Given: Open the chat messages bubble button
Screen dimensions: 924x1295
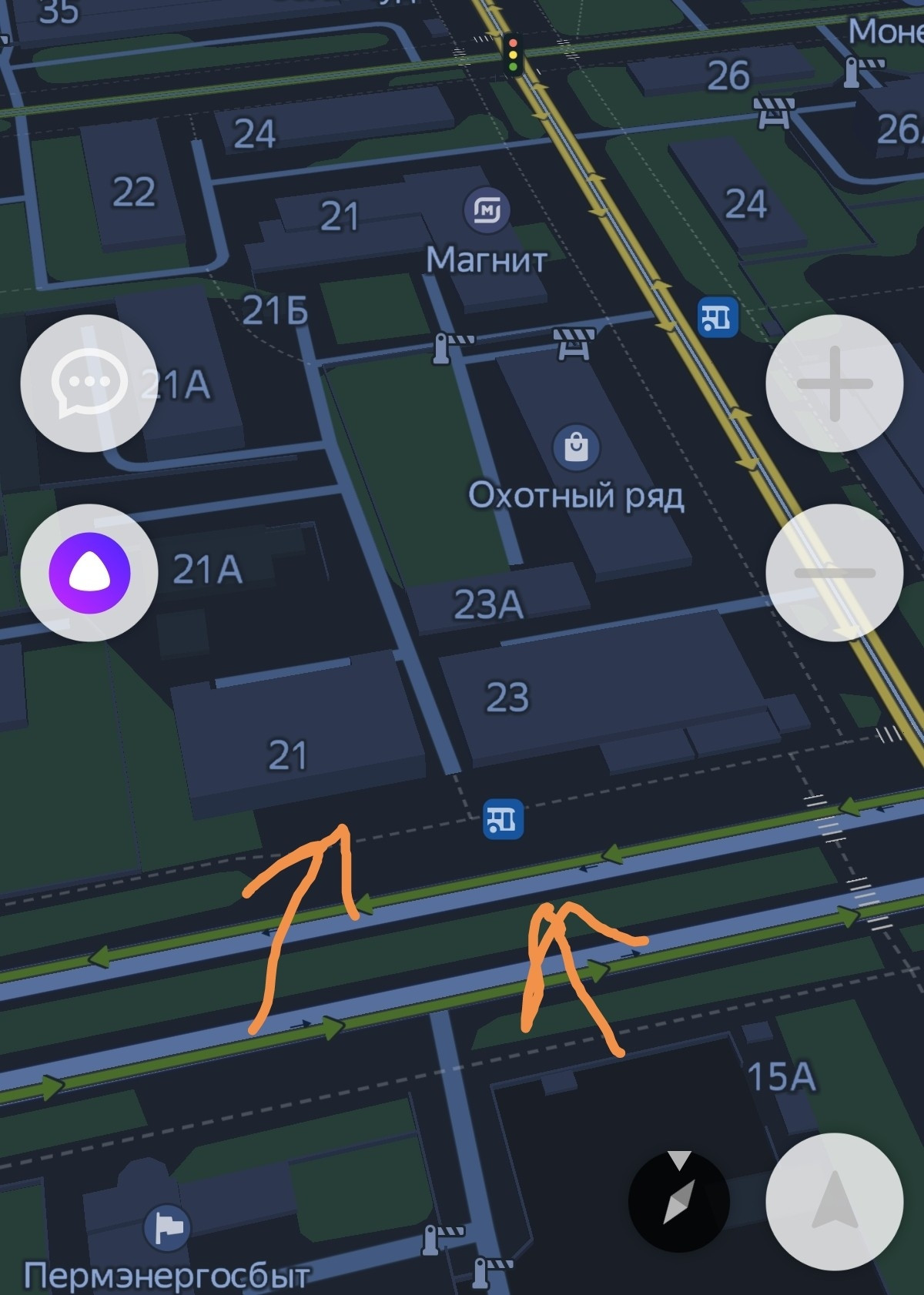Looking at the screenshot, I should tap(89, 383).
